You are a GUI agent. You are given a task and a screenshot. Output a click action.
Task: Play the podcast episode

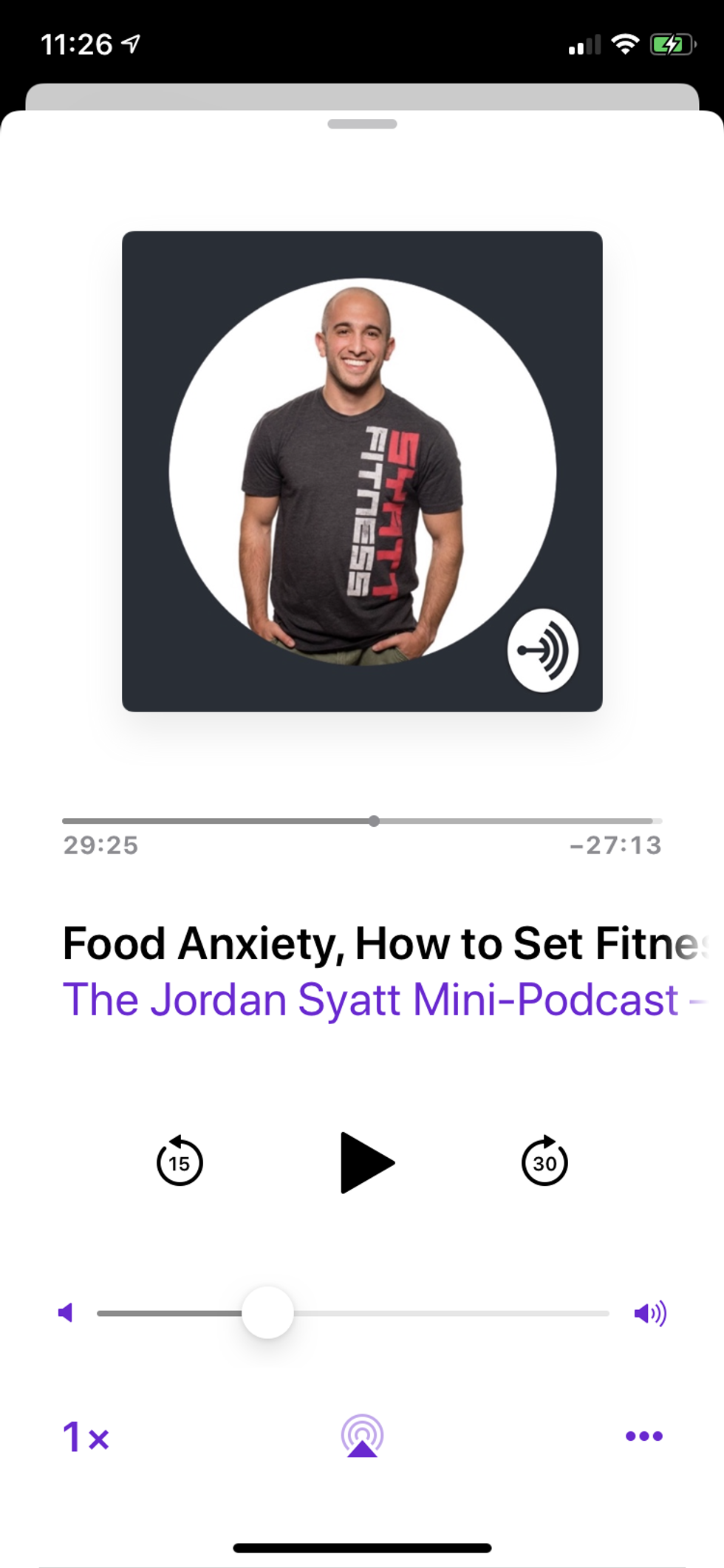pos(366,1162)
